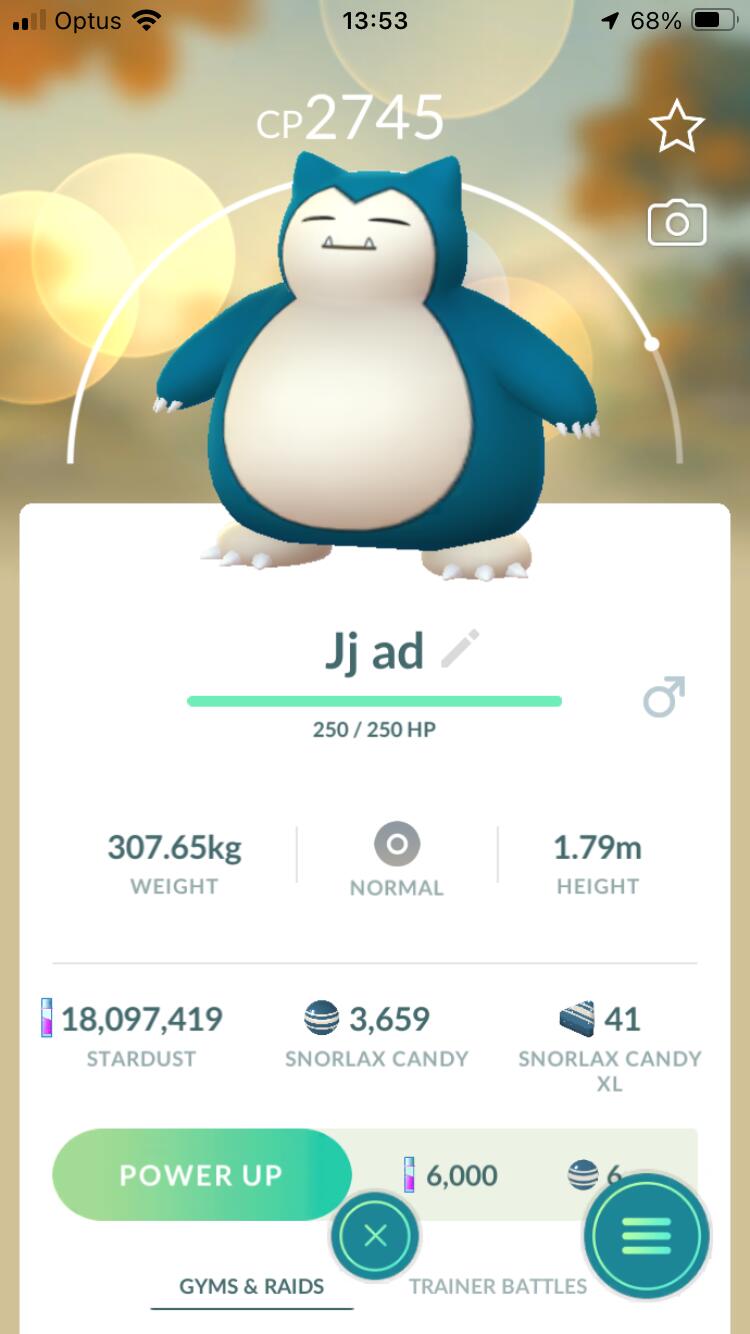Close the Pokémon details screen

(x=375, y=1236)
